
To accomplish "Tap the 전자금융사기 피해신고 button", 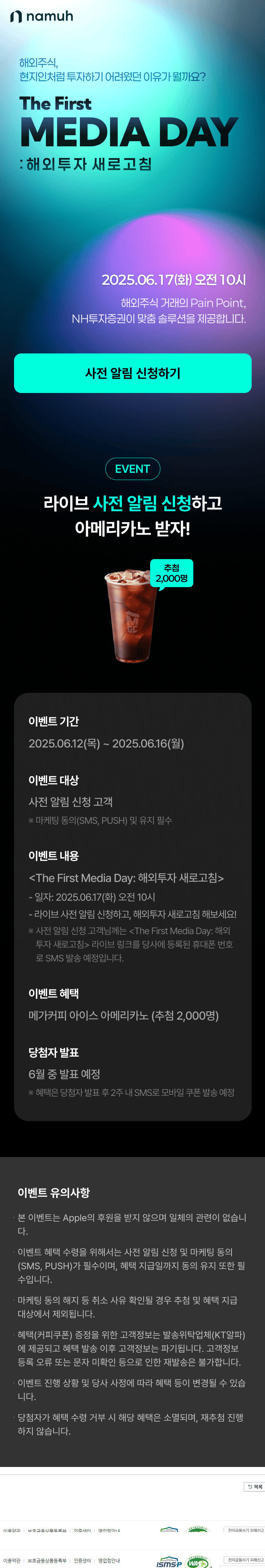I will [x=245, y=1559].
